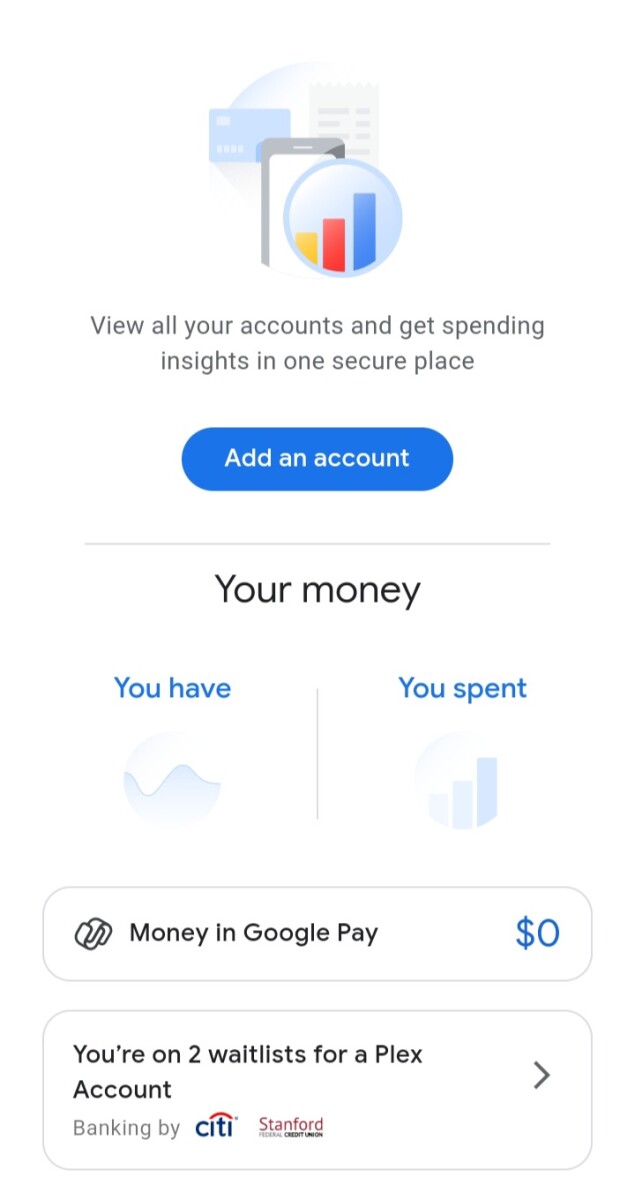Open the Money in Google Pay card

[x=317, y=934]
